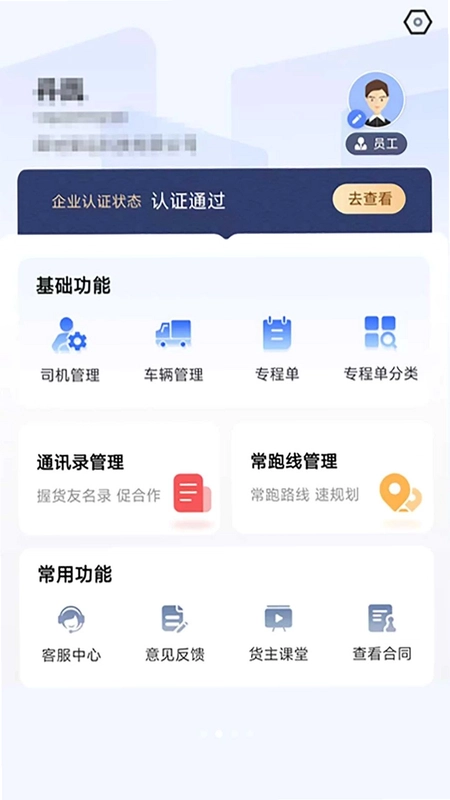Select 专程单分类
The width and height of the screenshot is (450, 800).
click(381, 349)
